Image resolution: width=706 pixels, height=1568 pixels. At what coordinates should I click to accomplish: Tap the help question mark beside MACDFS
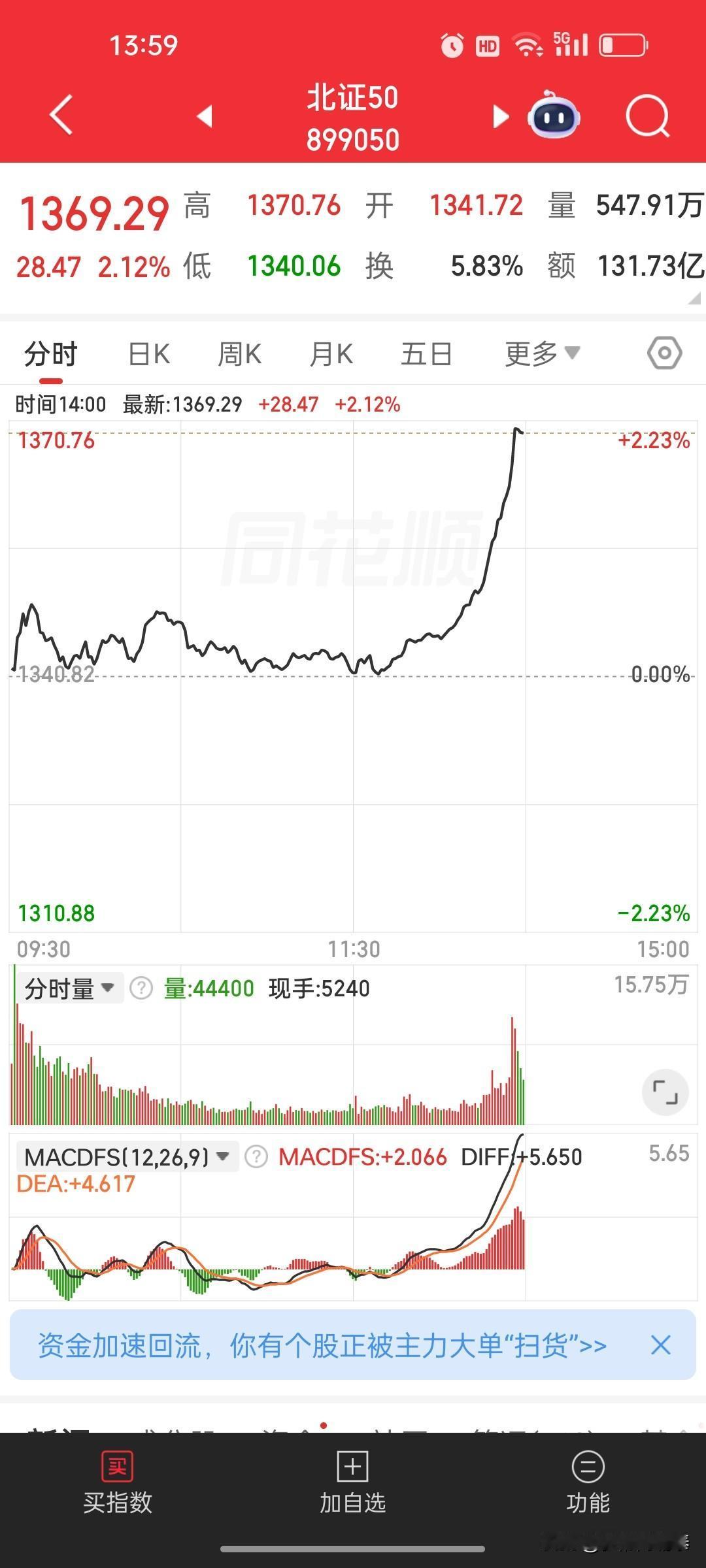click(256, 1156)
